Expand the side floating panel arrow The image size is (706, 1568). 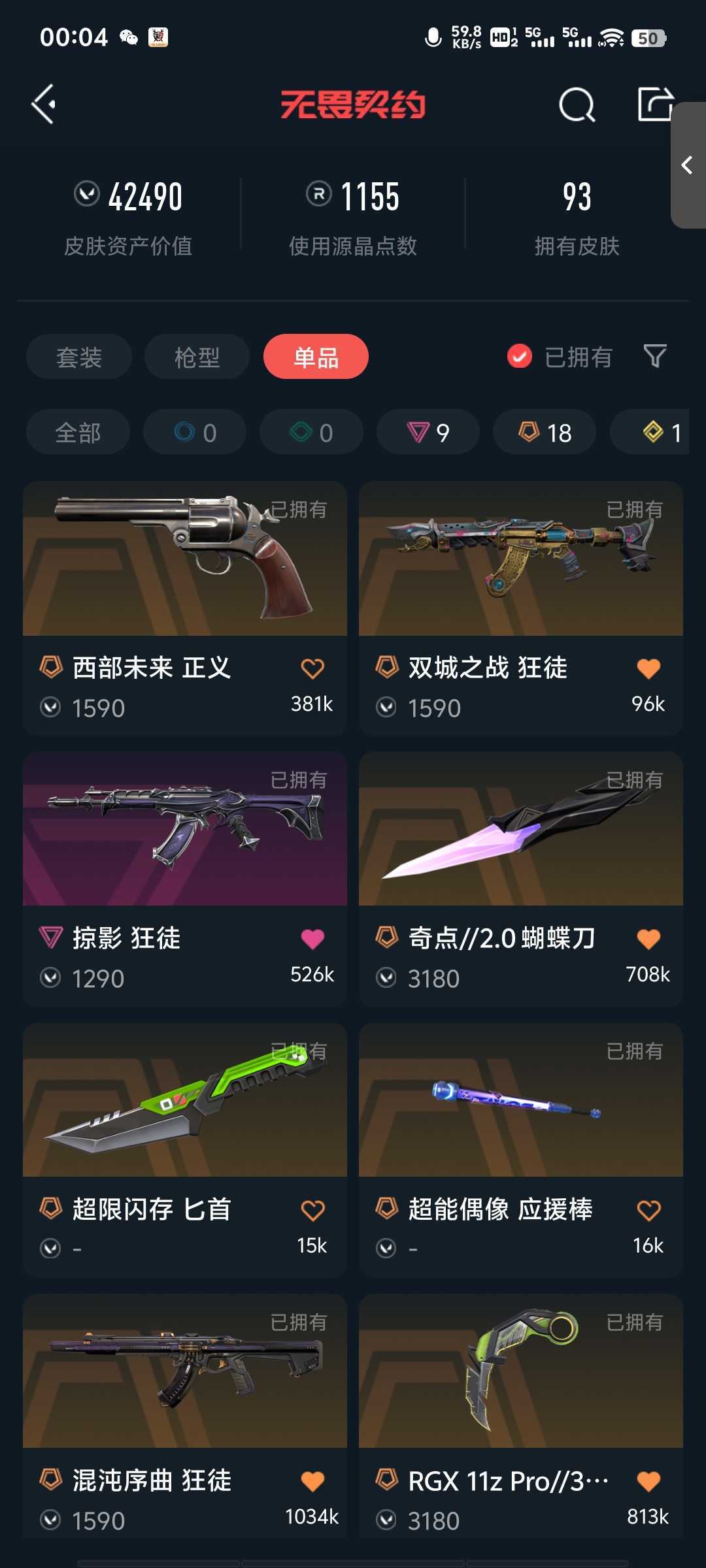688,165
